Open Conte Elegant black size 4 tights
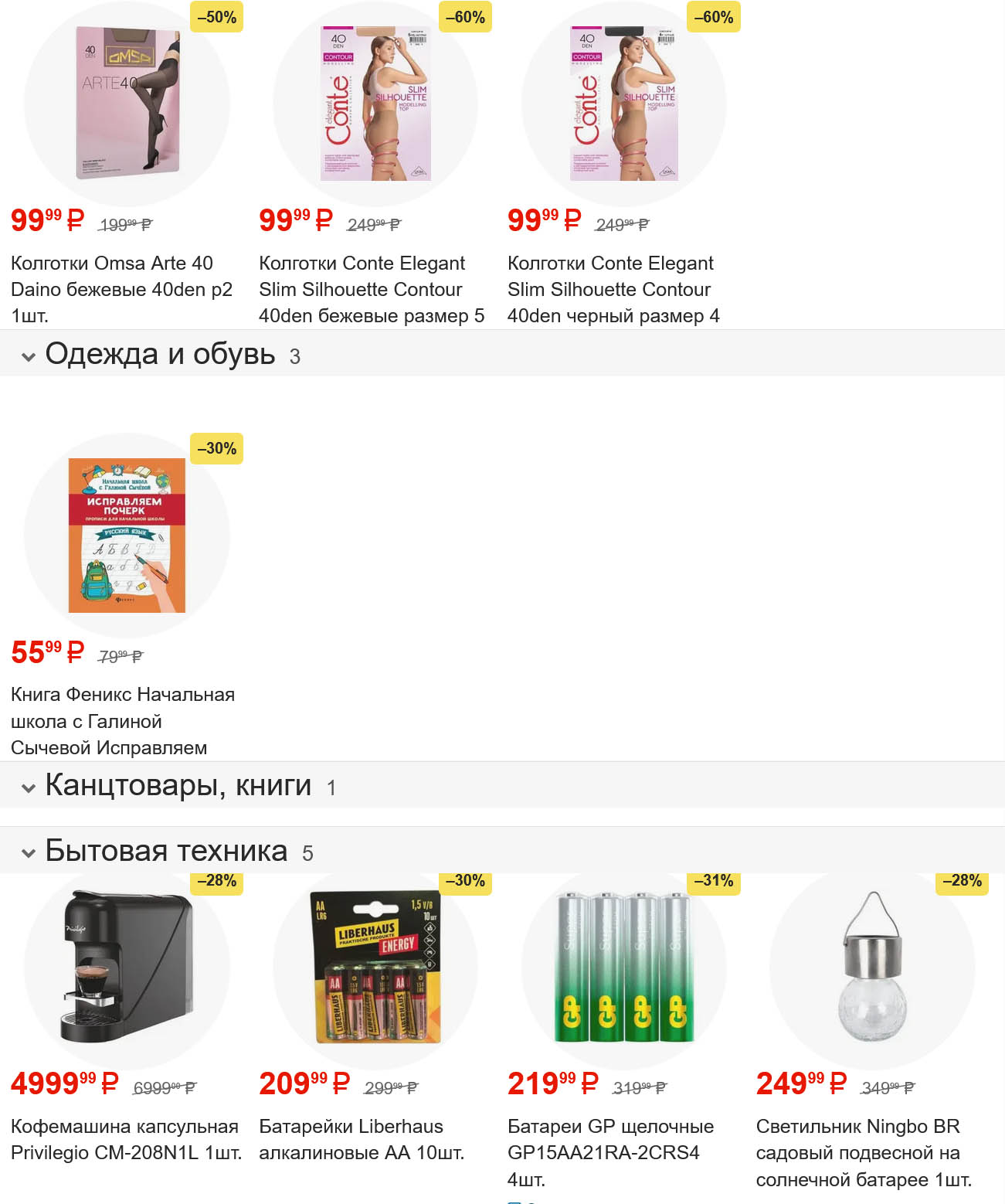The height and width of the screenshot is (1204, 1005). point(623,104)
